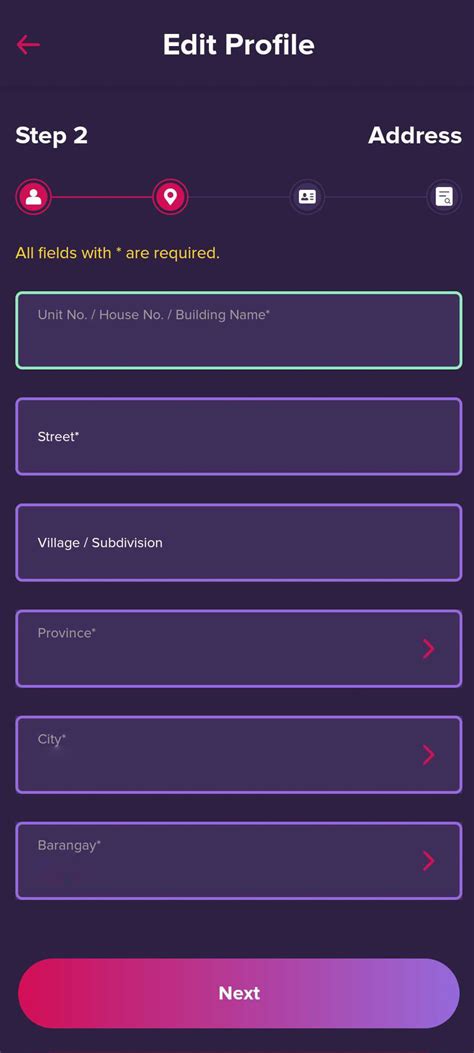The height and width of the screenshot is (1053, 474).
Task: Choose a Barangay from the picker
Action: [238, 861]
